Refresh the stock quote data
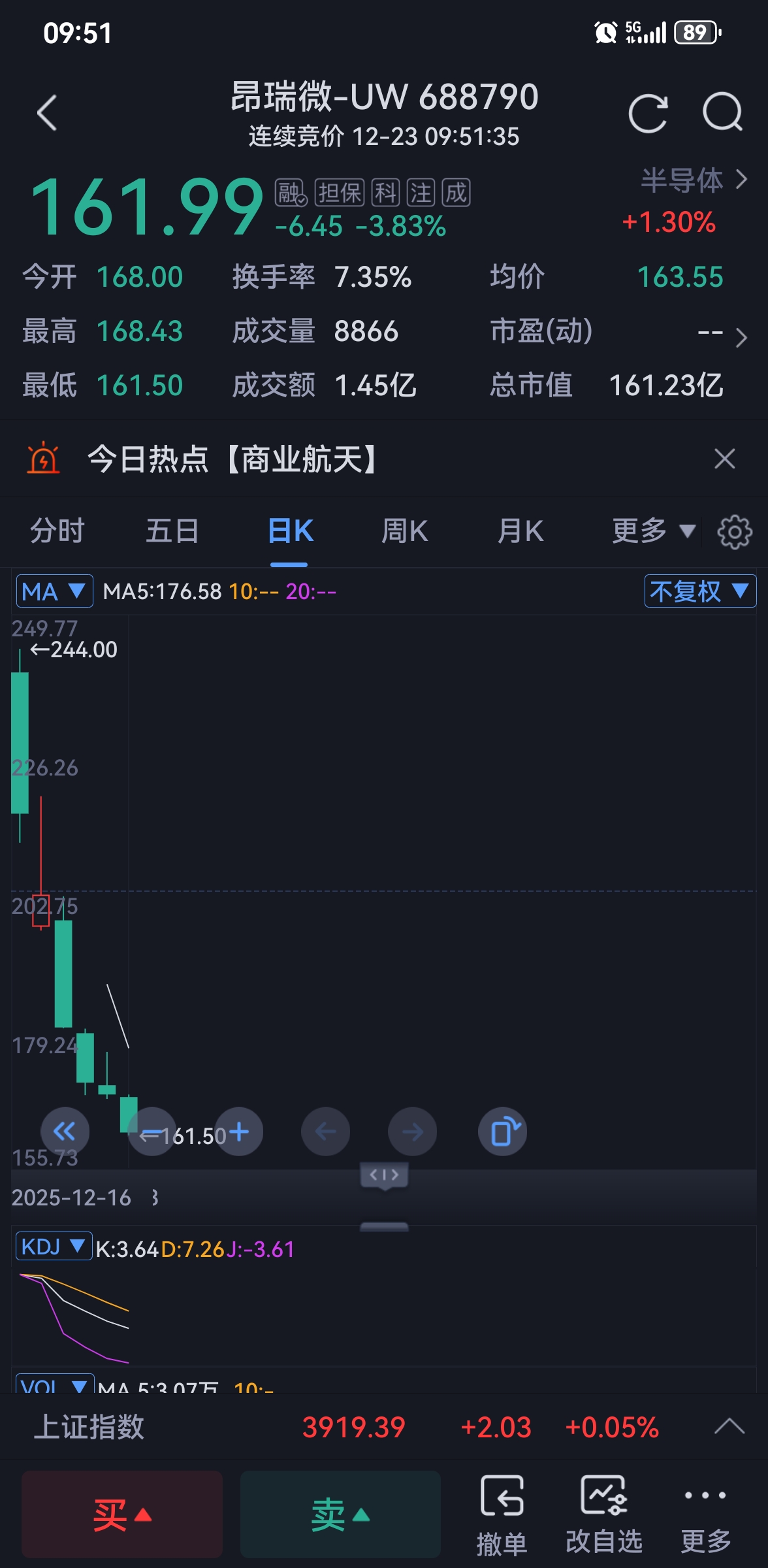 648,113
